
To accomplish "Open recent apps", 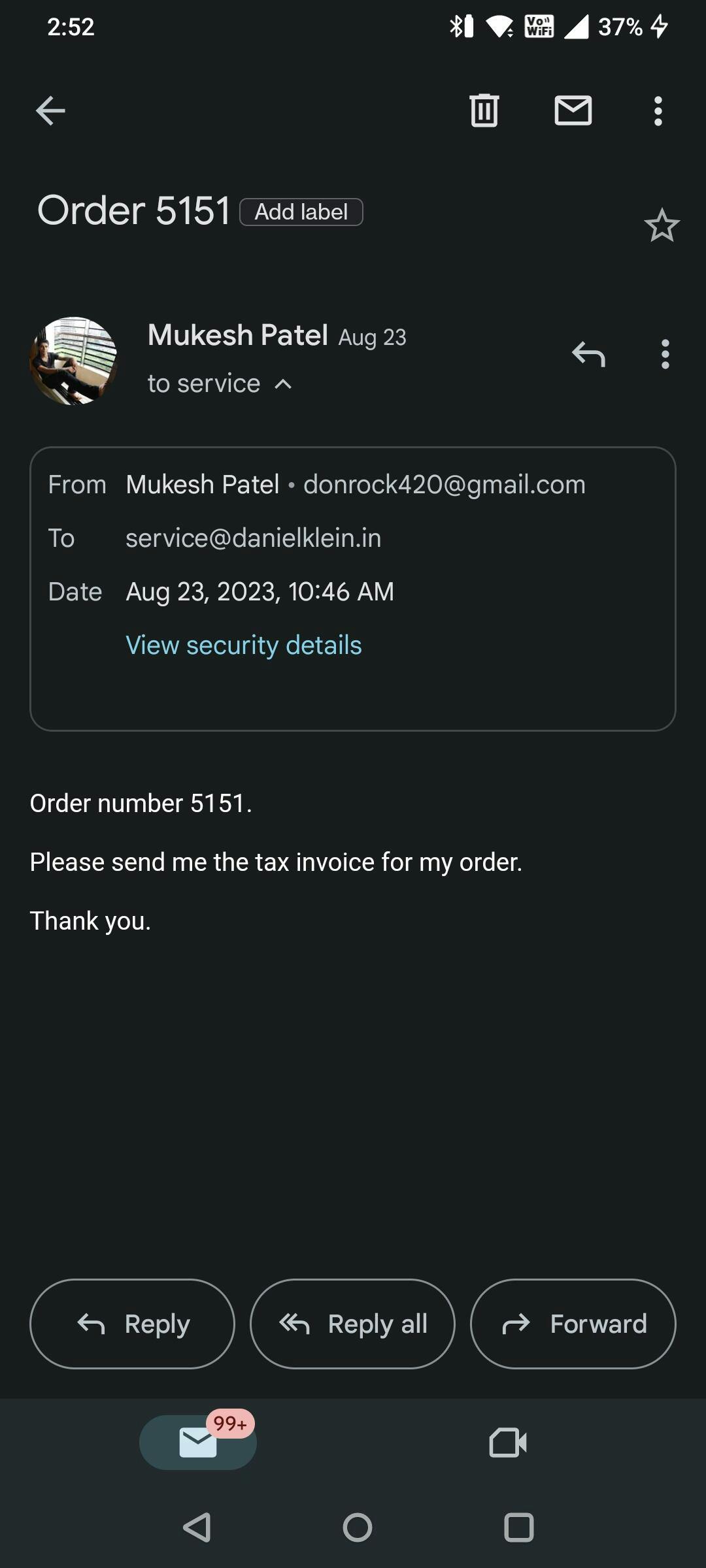I will pyautogui.click(x=519, y=1527).
